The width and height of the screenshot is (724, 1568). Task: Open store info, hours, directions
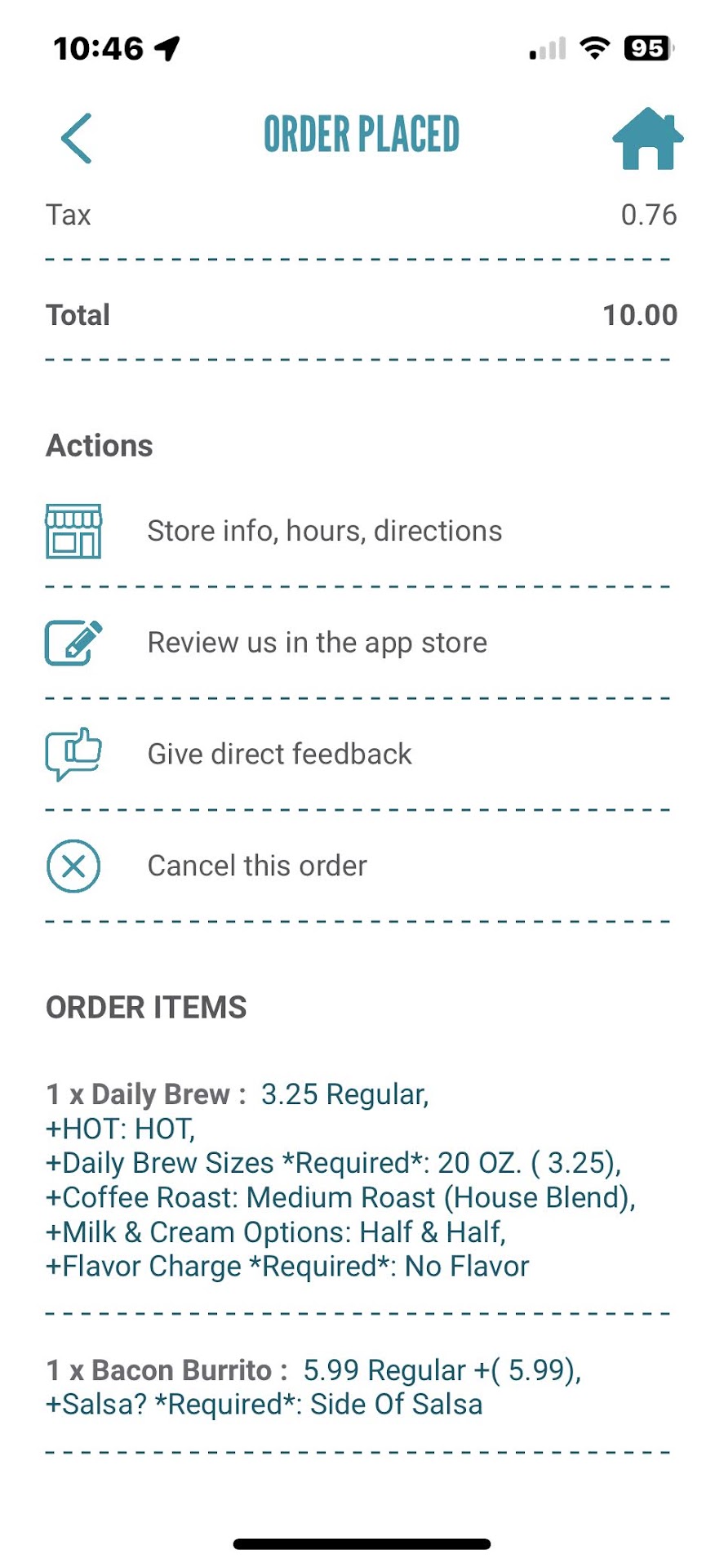pyautogui.click(x=324, y=531)
